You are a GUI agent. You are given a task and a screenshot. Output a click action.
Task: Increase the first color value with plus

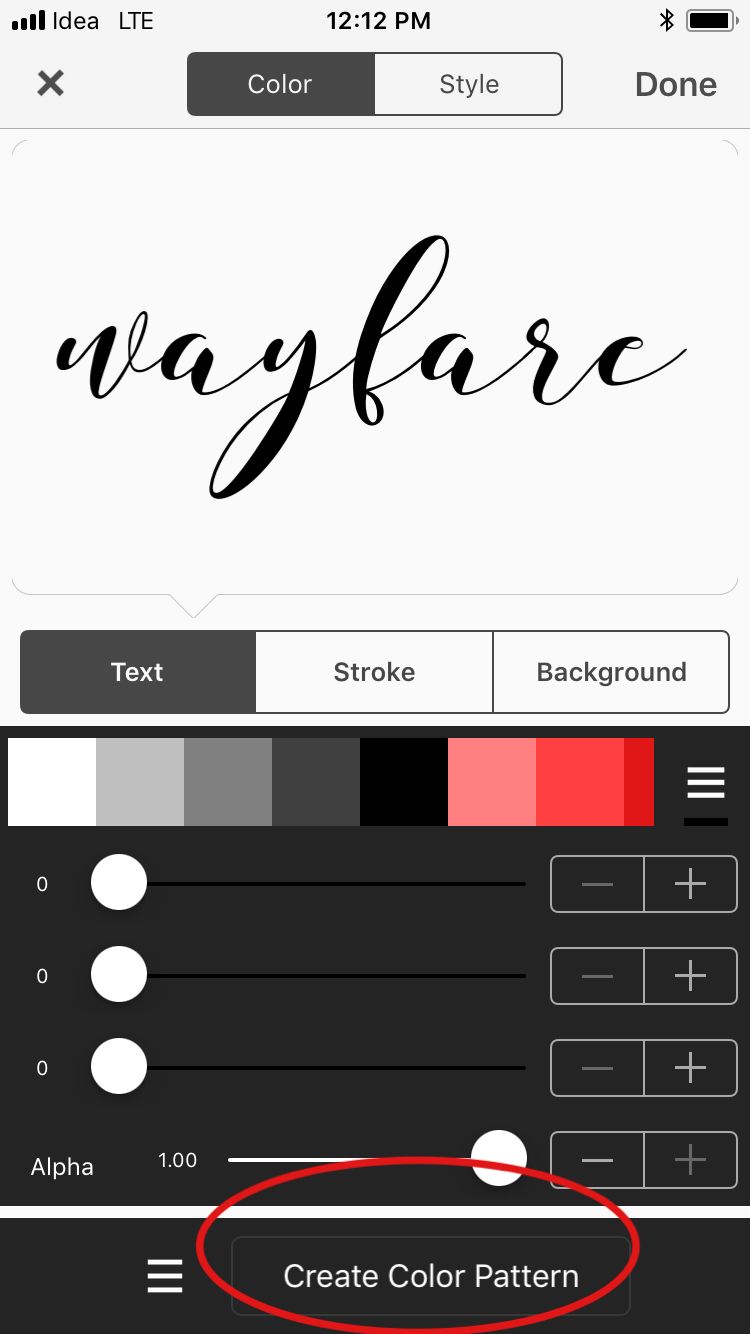pos(690,884)
